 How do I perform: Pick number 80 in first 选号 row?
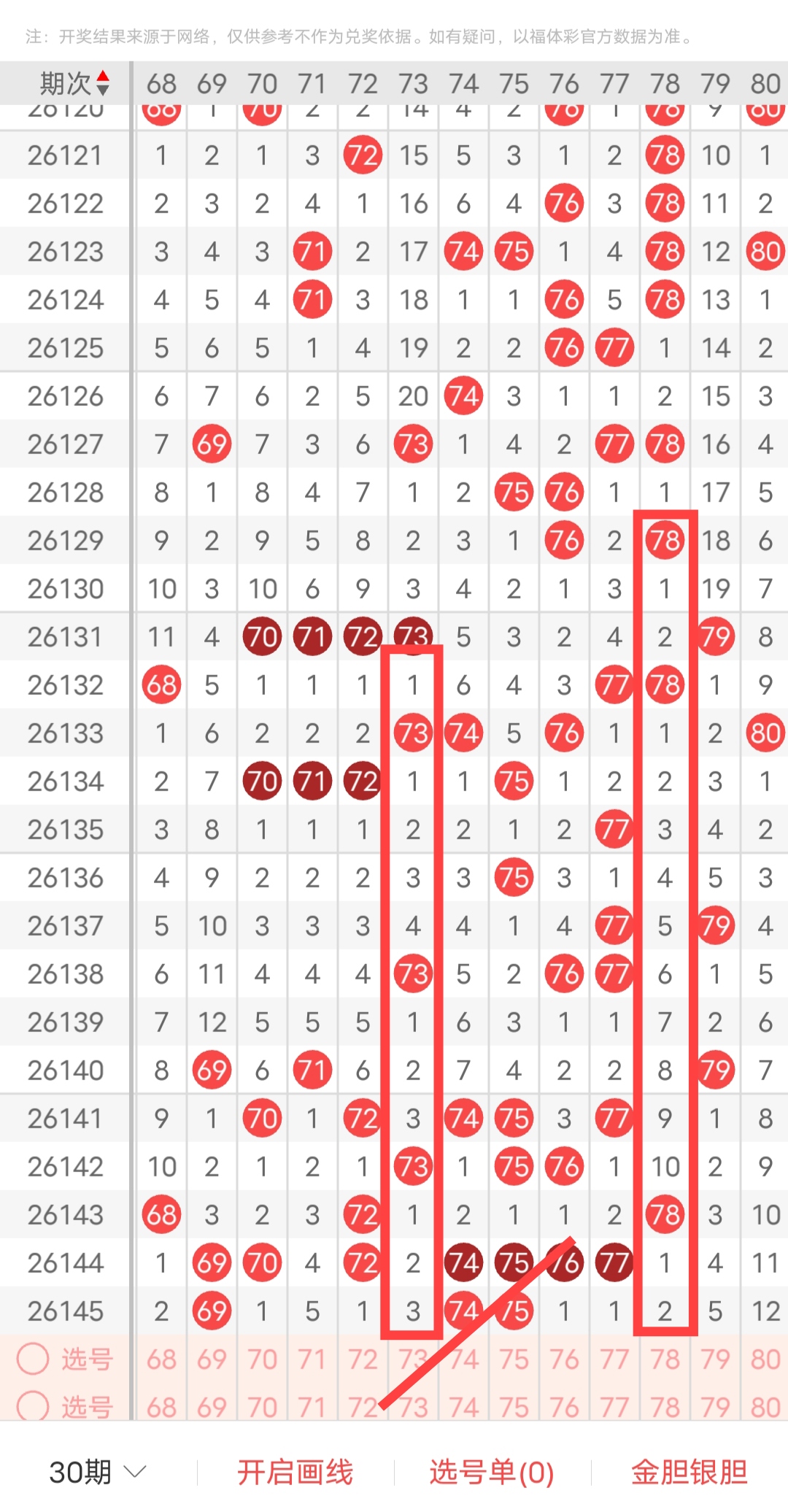pyautogui.click(x=765, y=1359)
